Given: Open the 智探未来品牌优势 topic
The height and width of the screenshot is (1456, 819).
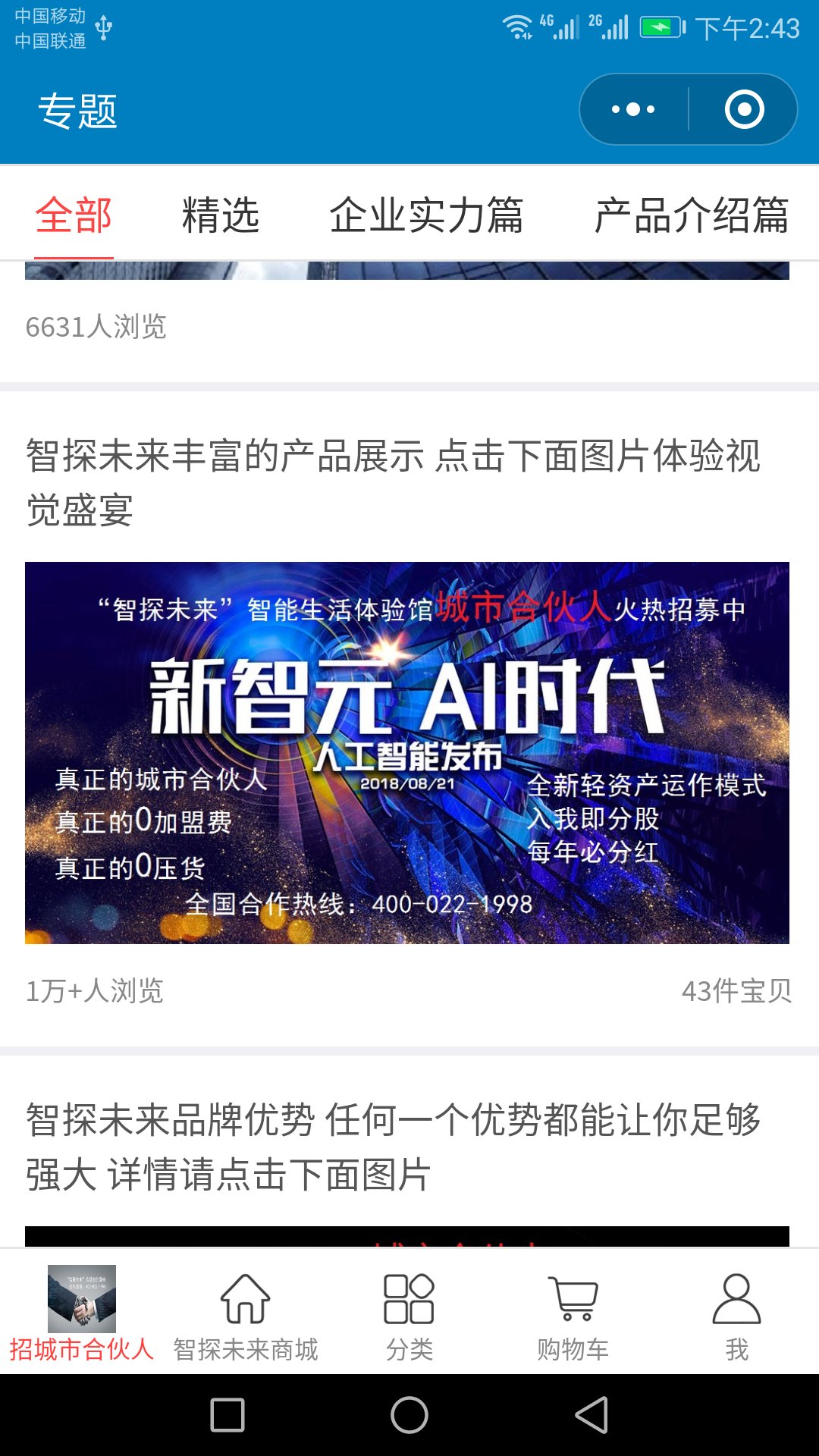Looking at the screenshot, I should [x=393, y=1147].
